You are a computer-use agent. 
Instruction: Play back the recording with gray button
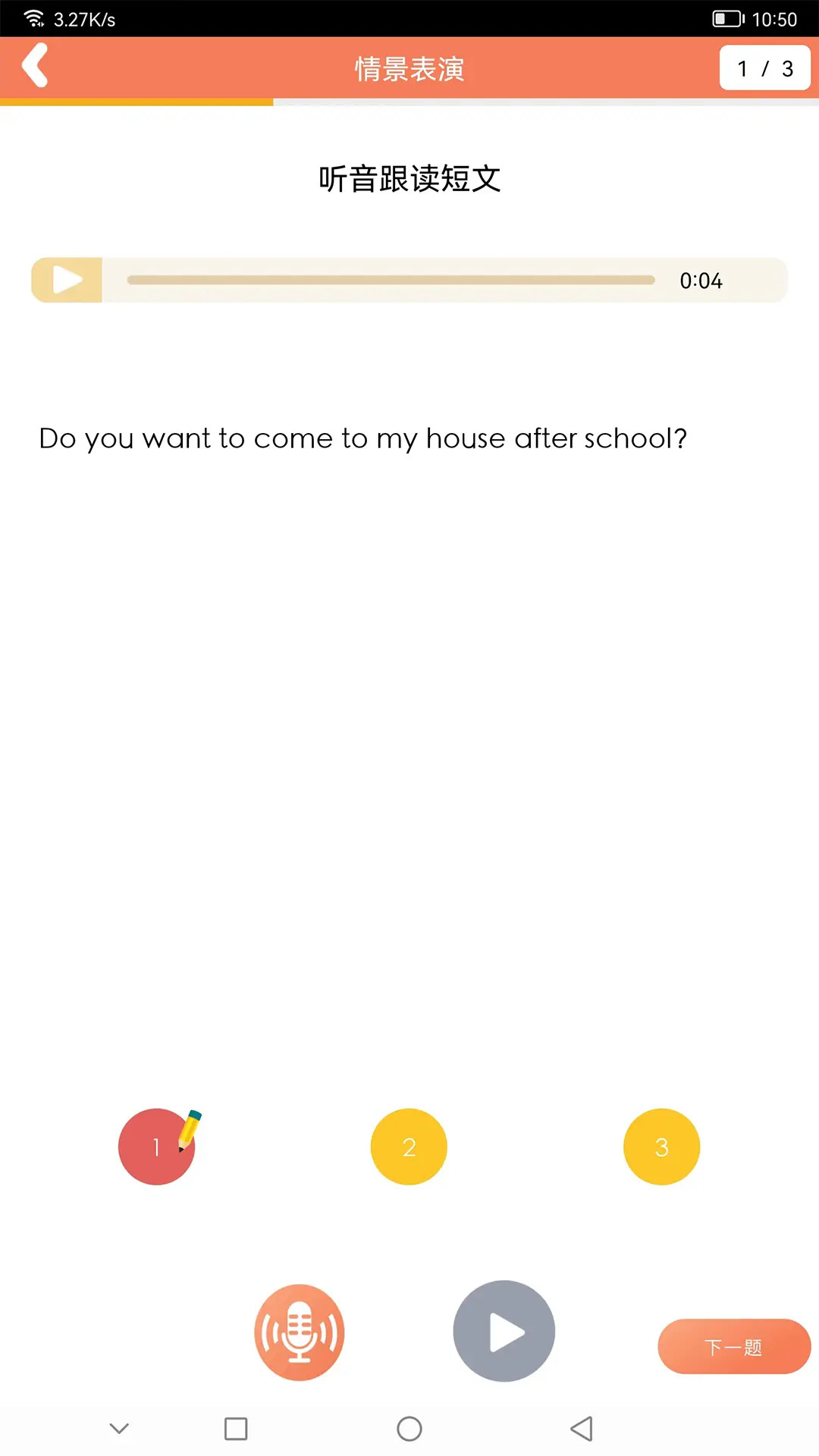(x=504, y=1332)
